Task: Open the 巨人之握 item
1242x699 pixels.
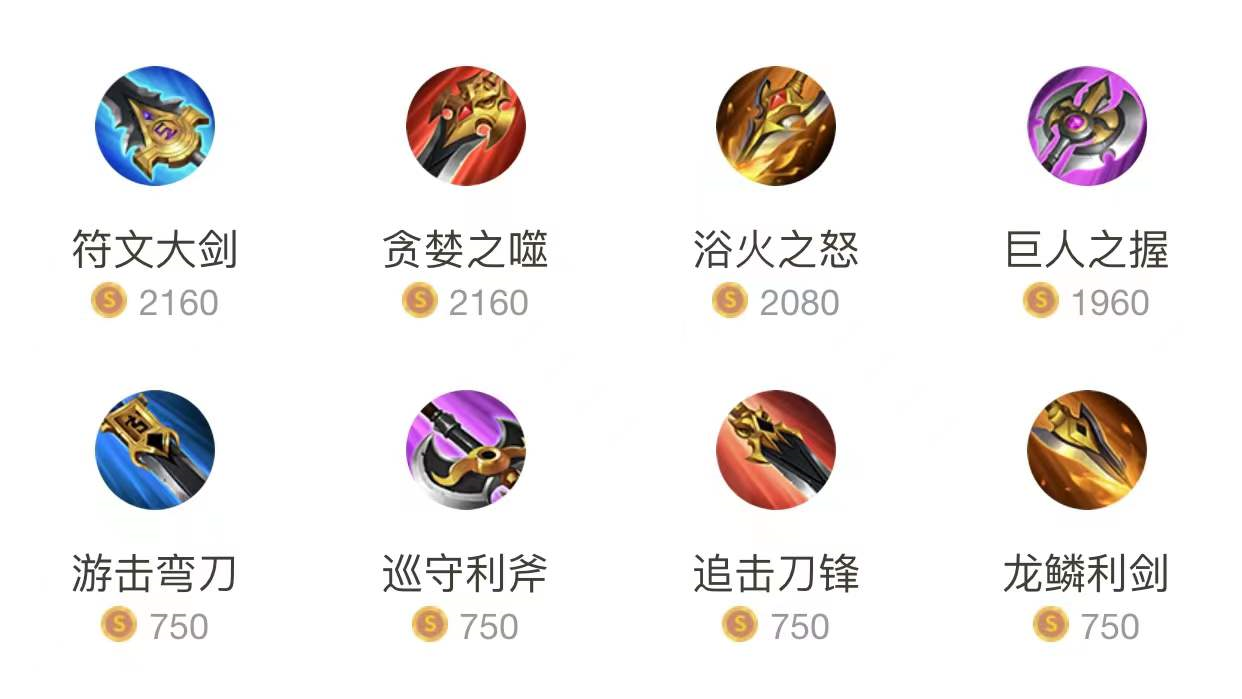Action: point(1086,127)
